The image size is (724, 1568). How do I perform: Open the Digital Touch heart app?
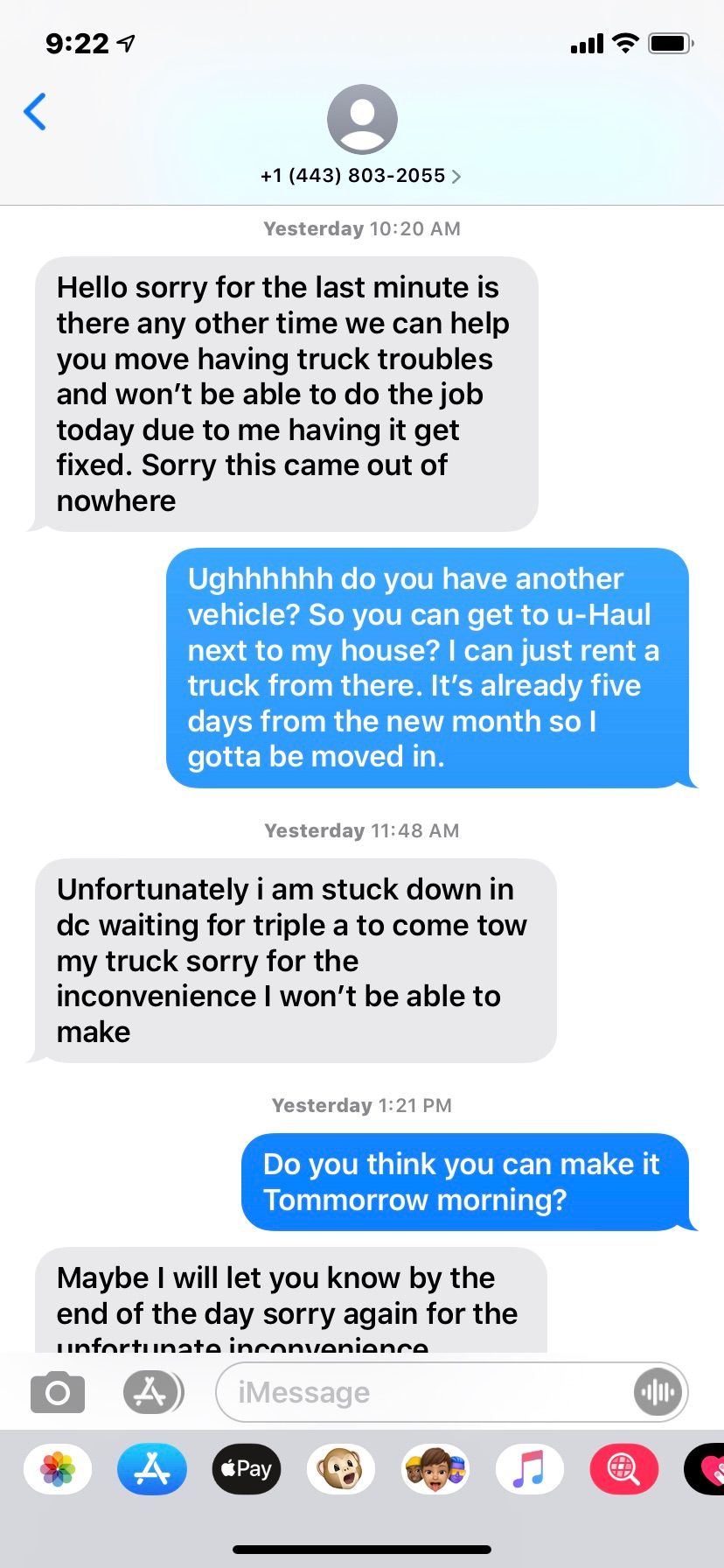(705, 1469)
